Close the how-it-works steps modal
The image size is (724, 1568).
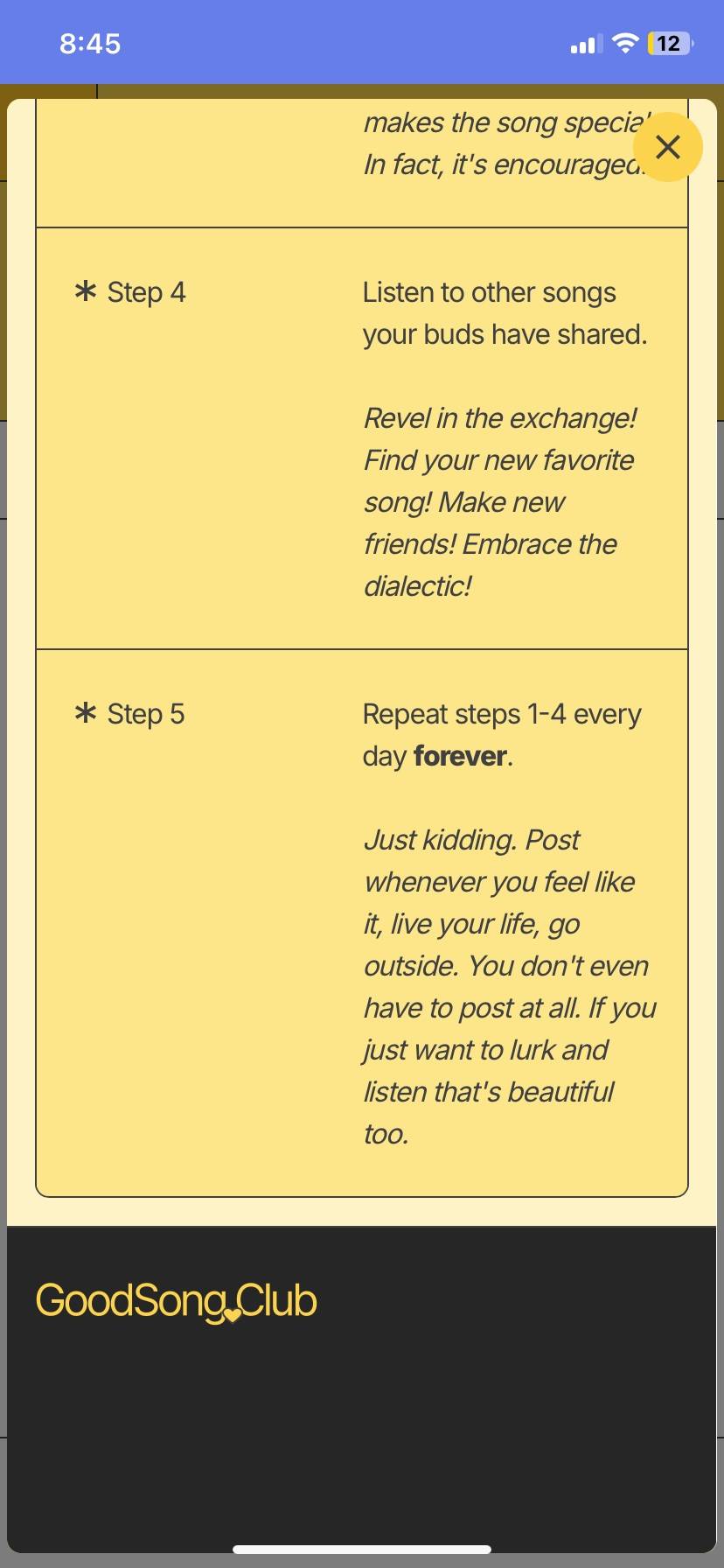coord(668,147)
